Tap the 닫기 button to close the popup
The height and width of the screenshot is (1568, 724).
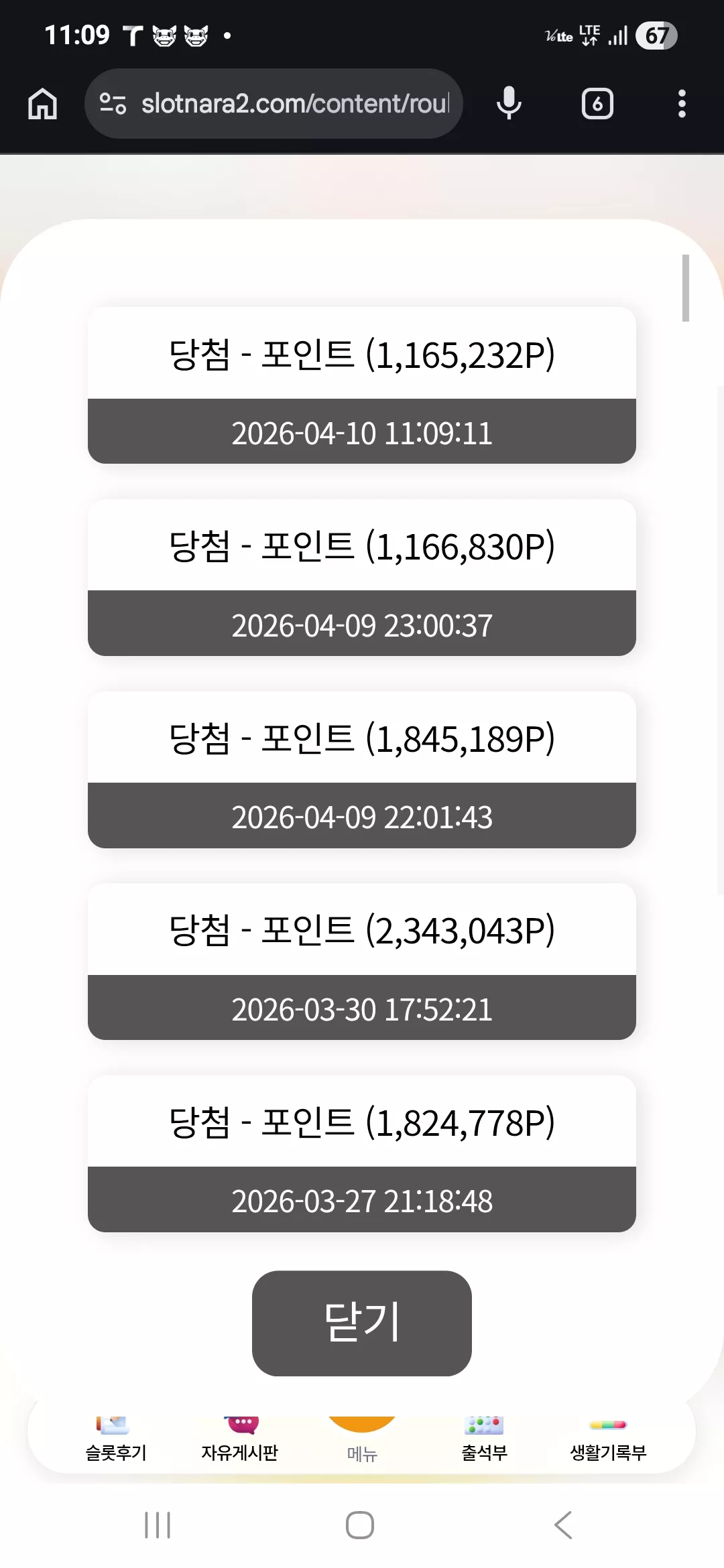[x=362, y=1323]
